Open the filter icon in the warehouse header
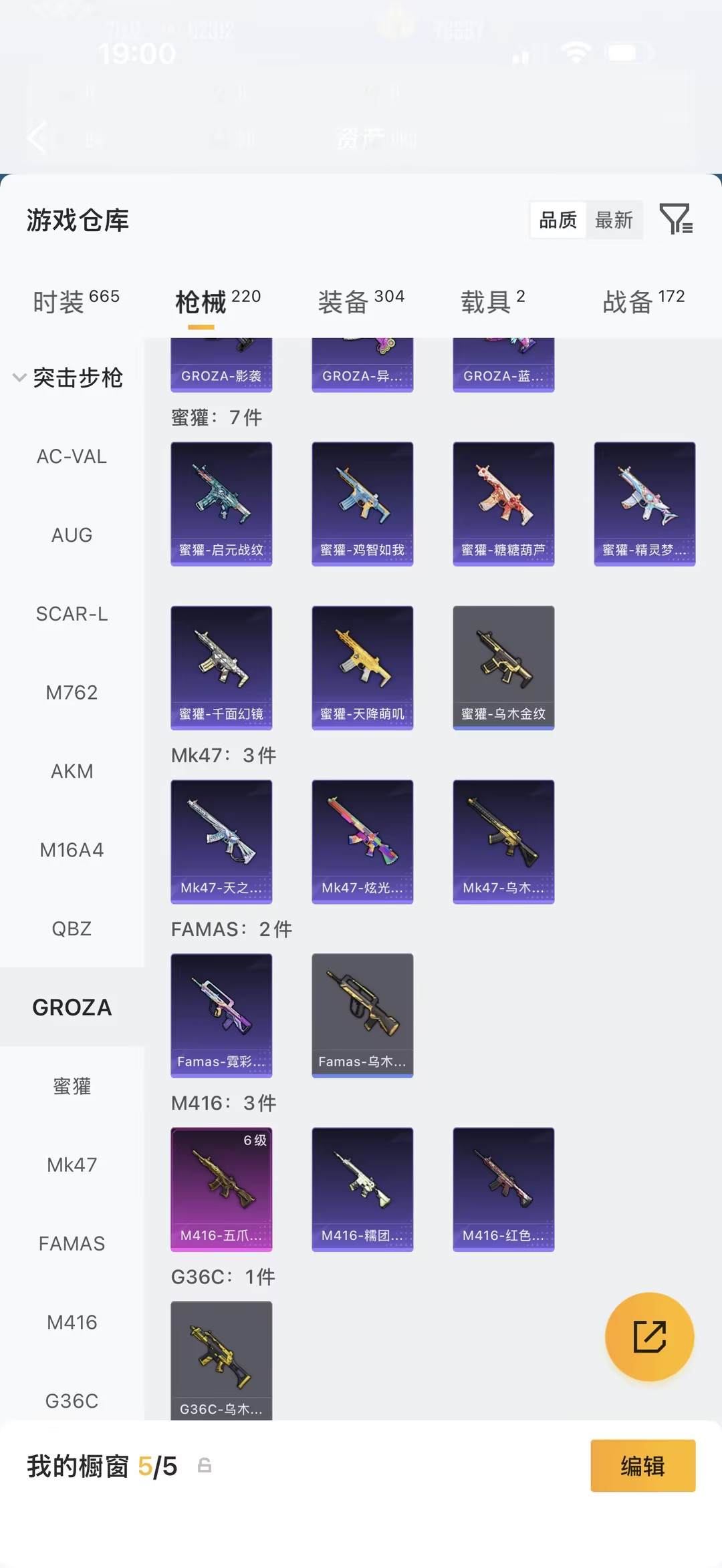 coord(676,220)
